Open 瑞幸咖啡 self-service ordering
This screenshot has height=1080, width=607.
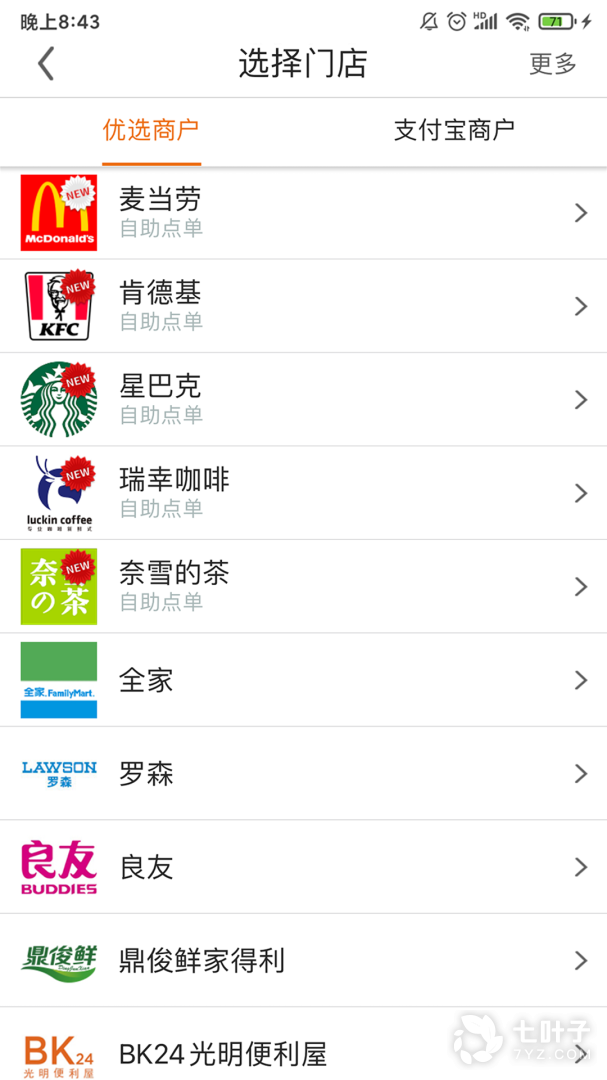(303, 493)
